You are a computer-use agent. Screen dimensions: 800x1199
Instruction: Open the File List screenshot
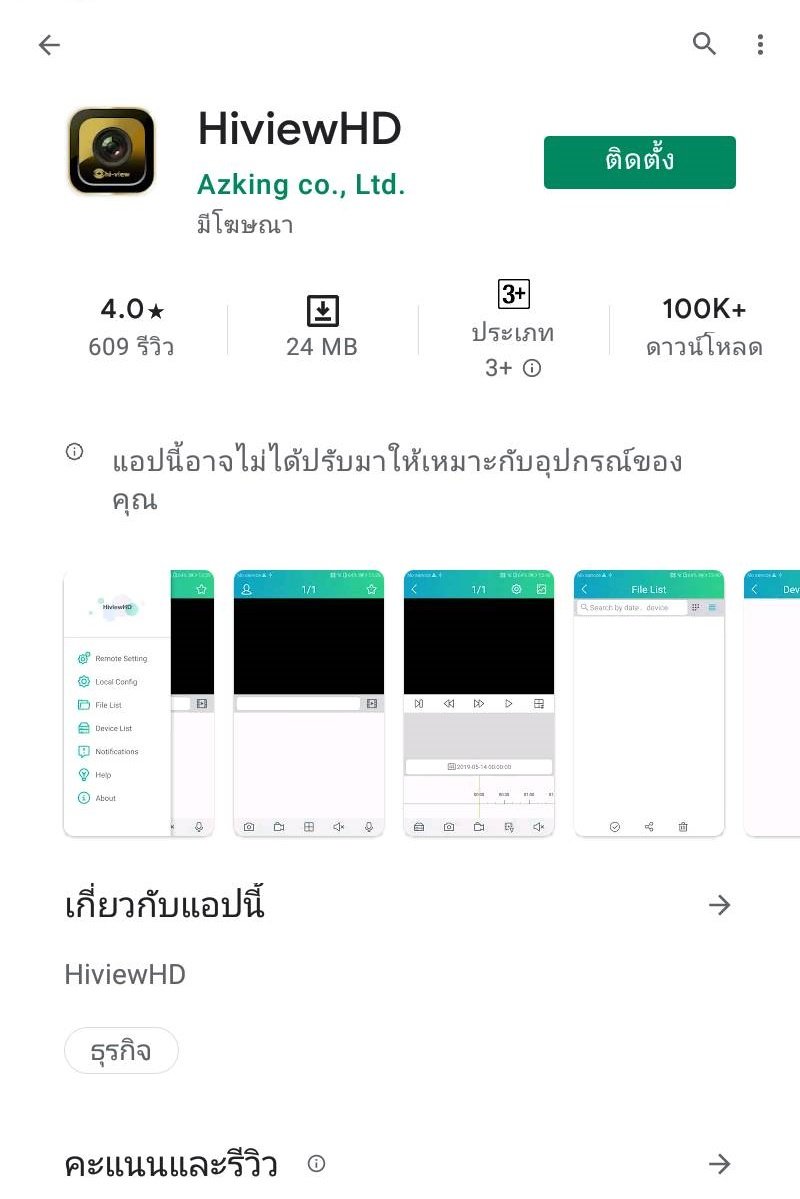click(648, 702)
